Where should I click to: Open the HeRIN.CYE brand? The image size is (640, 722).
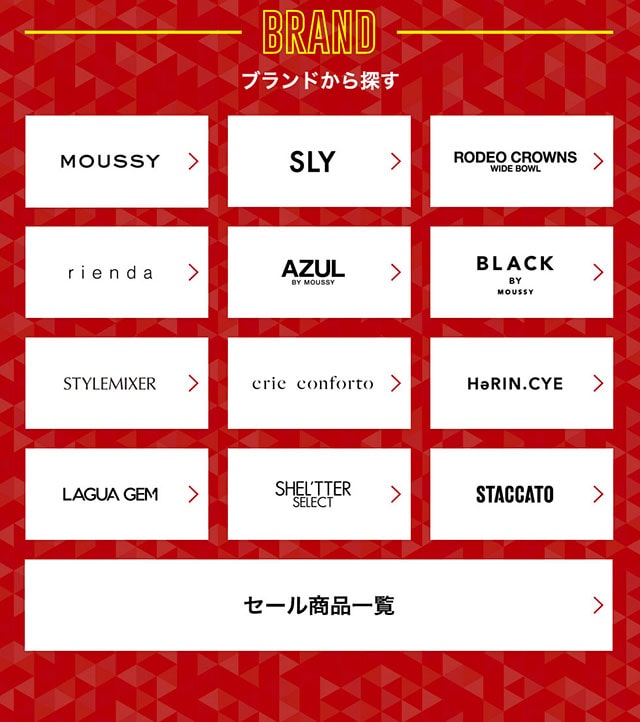pos(521,383)
